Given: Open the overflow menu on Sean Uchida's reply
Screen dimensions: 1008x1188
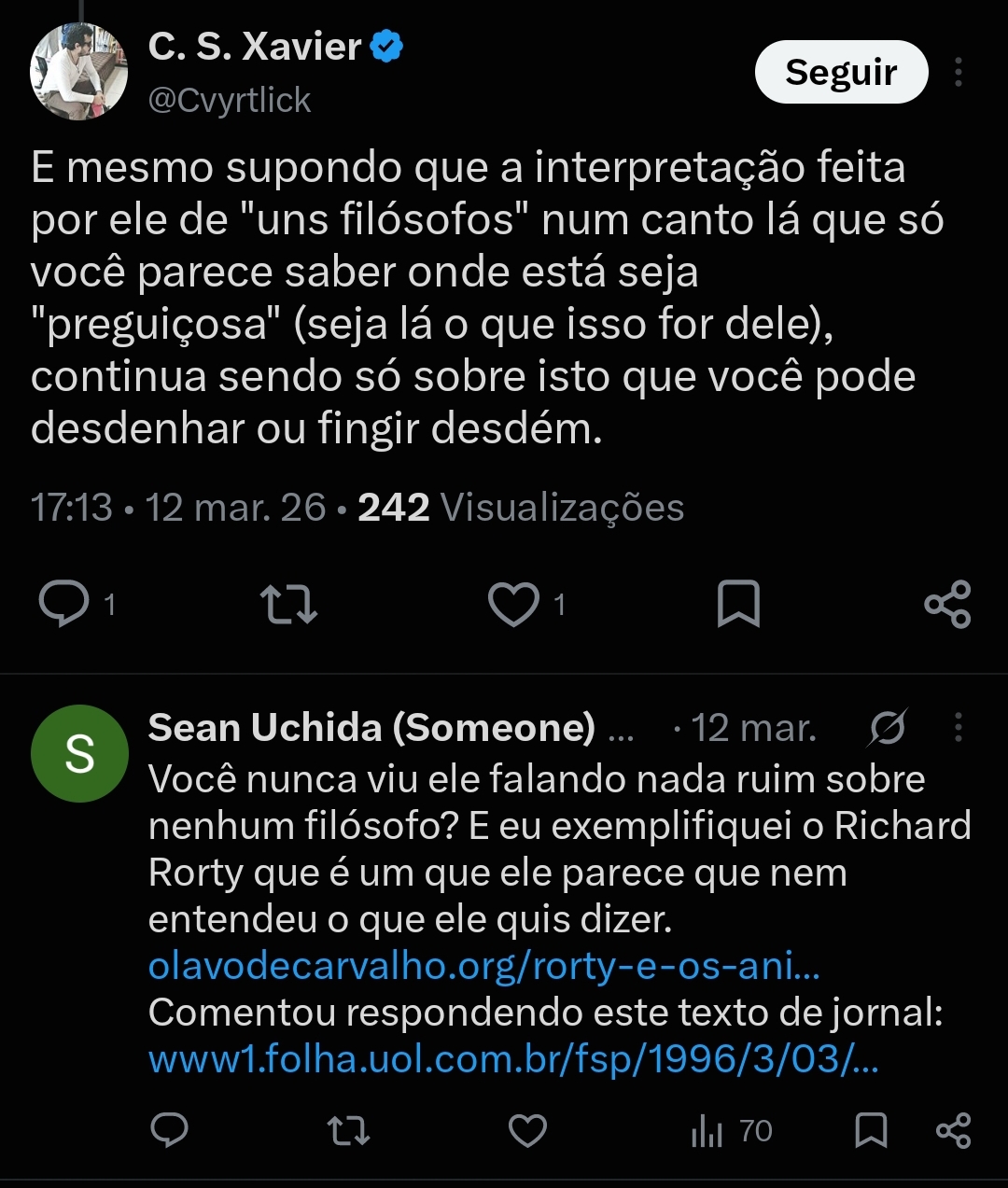Looking at the screenshot, I should click(959, 727).
